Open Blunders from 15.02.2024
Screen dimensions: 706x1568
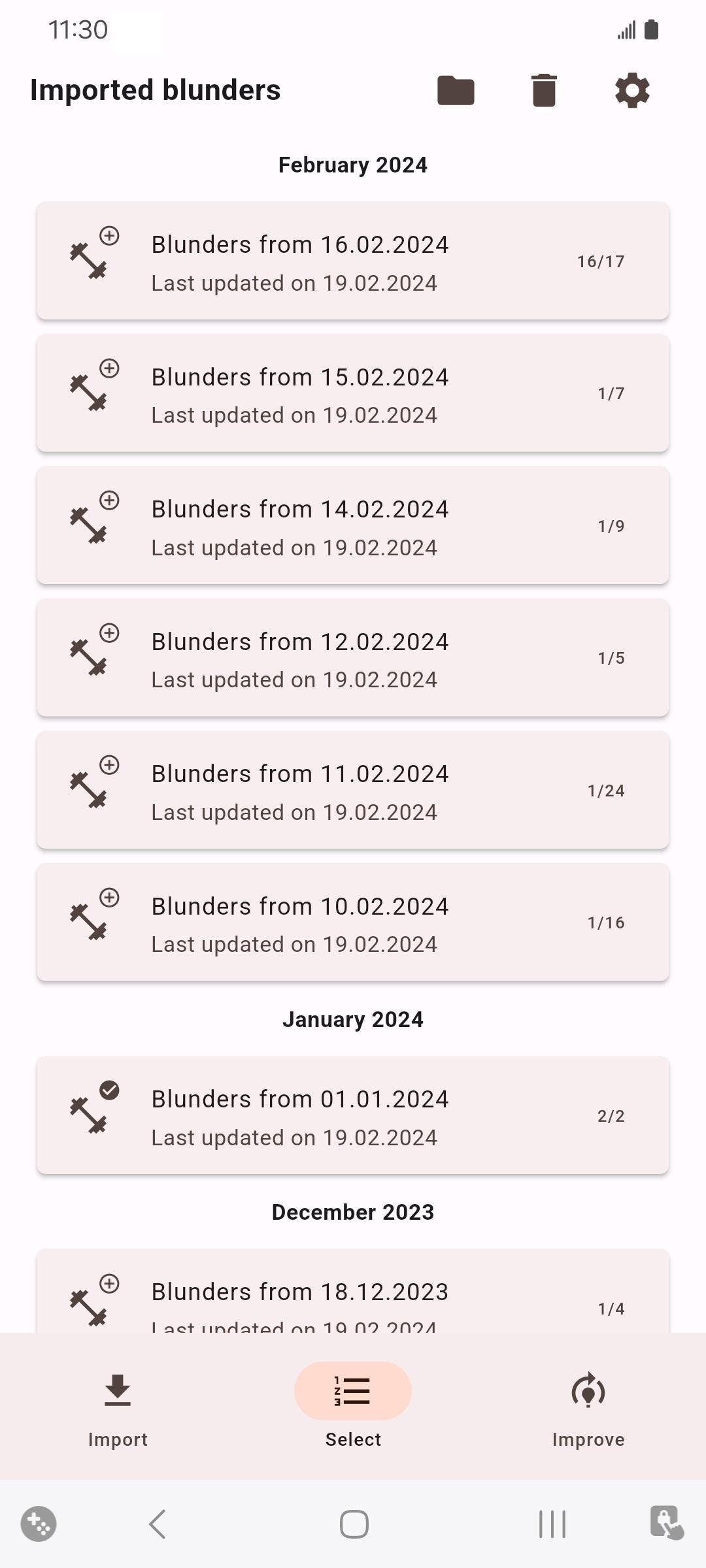(x=353, y=393)
